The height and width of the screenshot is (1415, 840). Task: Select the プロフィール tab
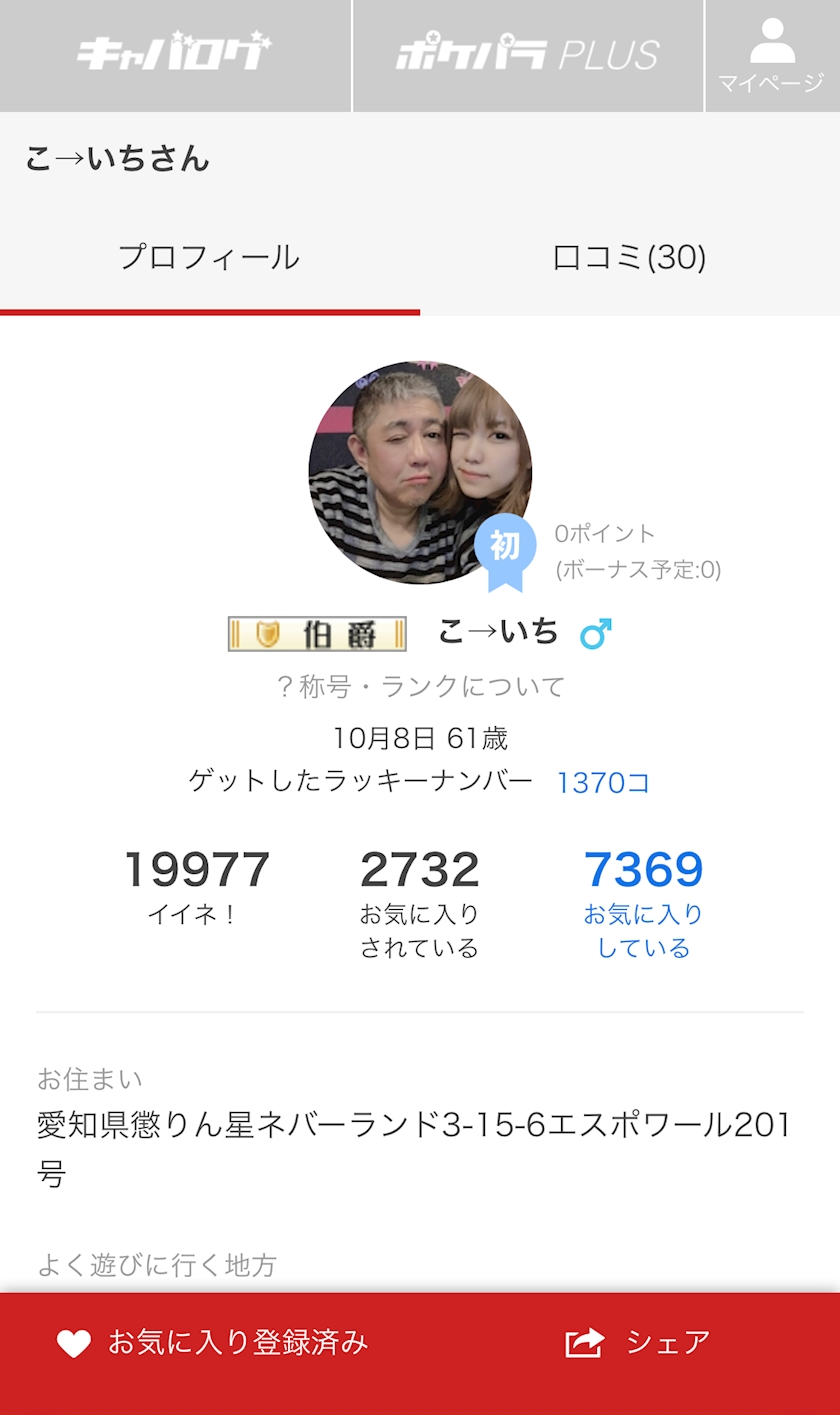tap(209, 258)
